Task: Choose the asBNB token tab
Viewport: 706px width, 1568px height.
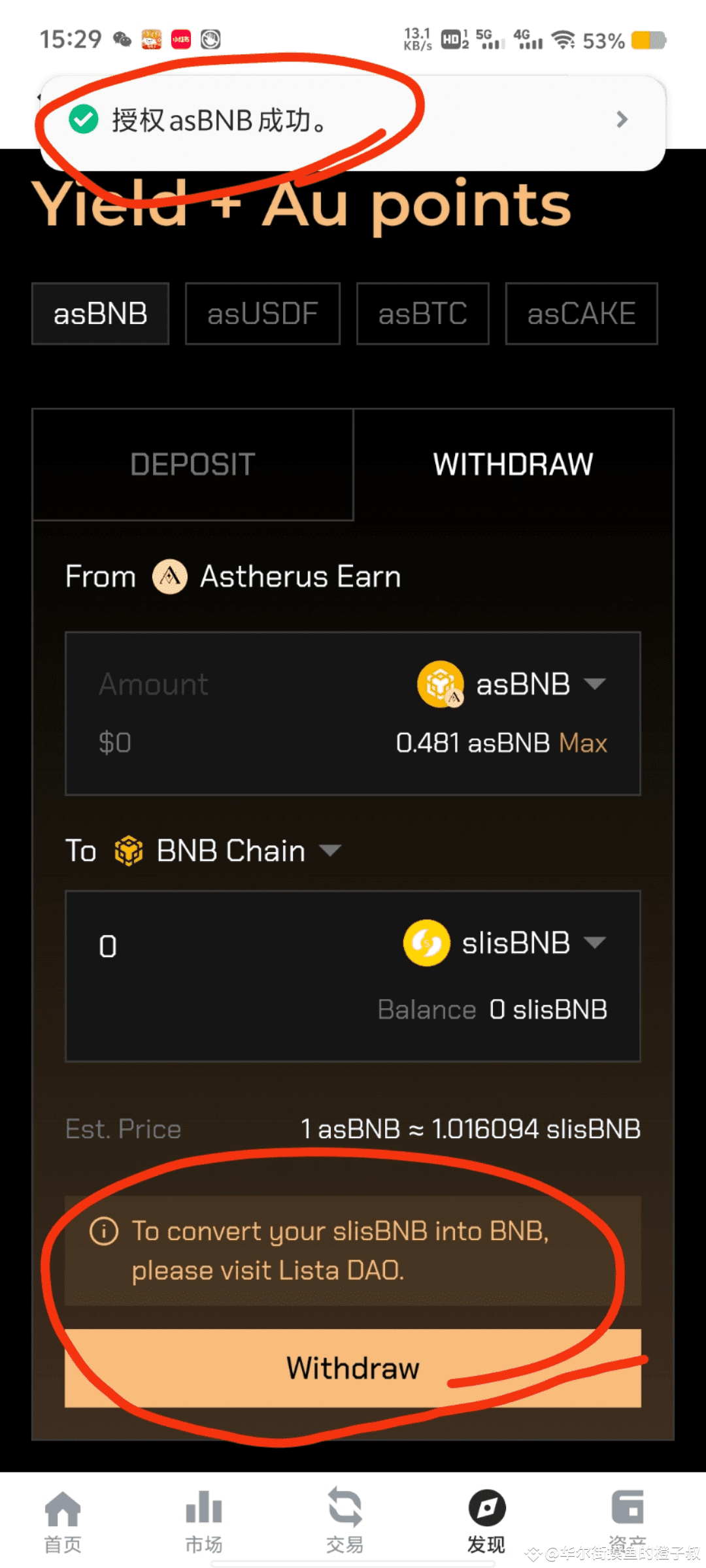Action: 101,314
